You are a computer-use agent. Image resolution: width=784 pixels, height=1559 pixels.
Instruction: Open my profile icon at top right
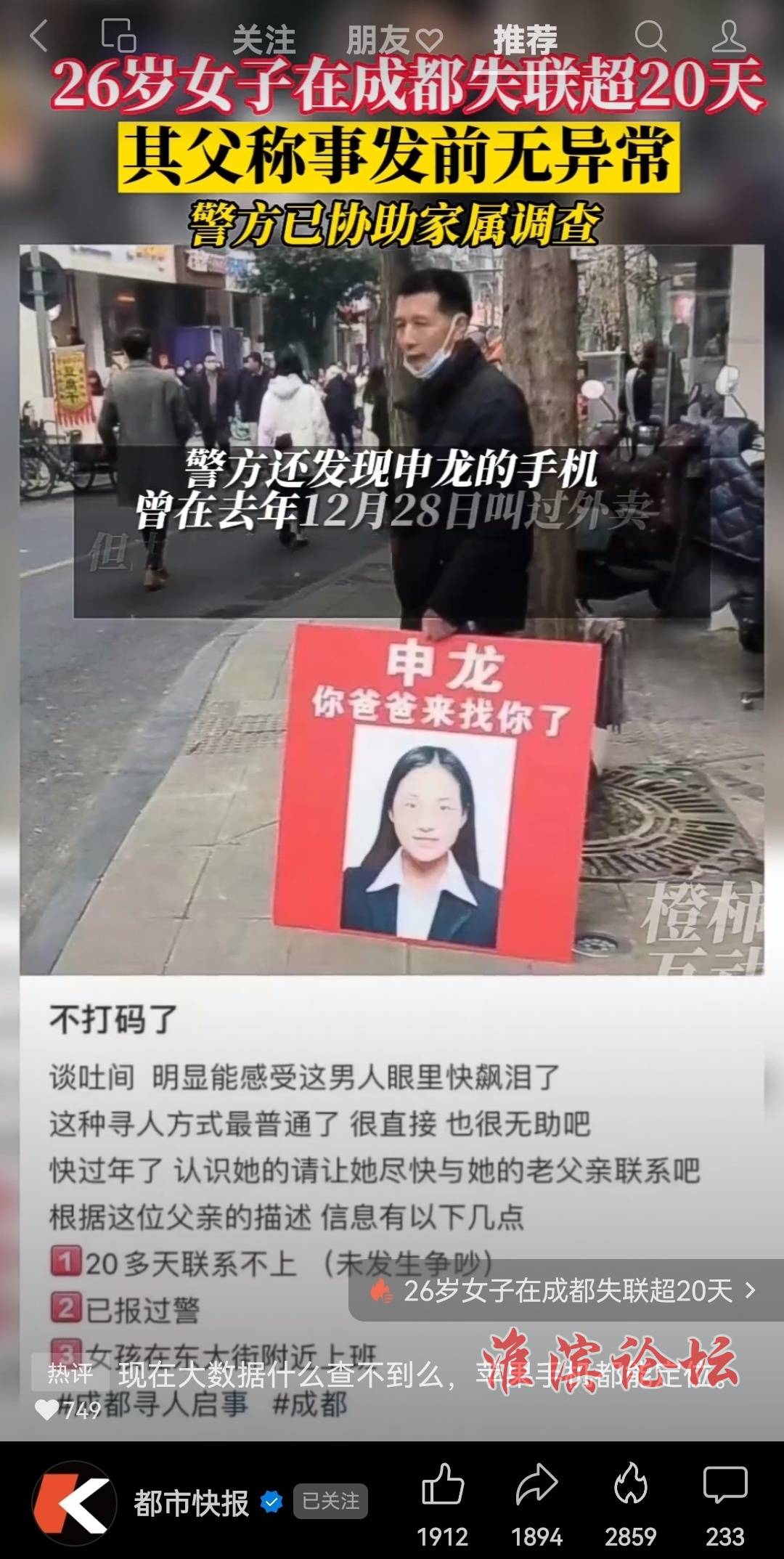click(728, 36)
